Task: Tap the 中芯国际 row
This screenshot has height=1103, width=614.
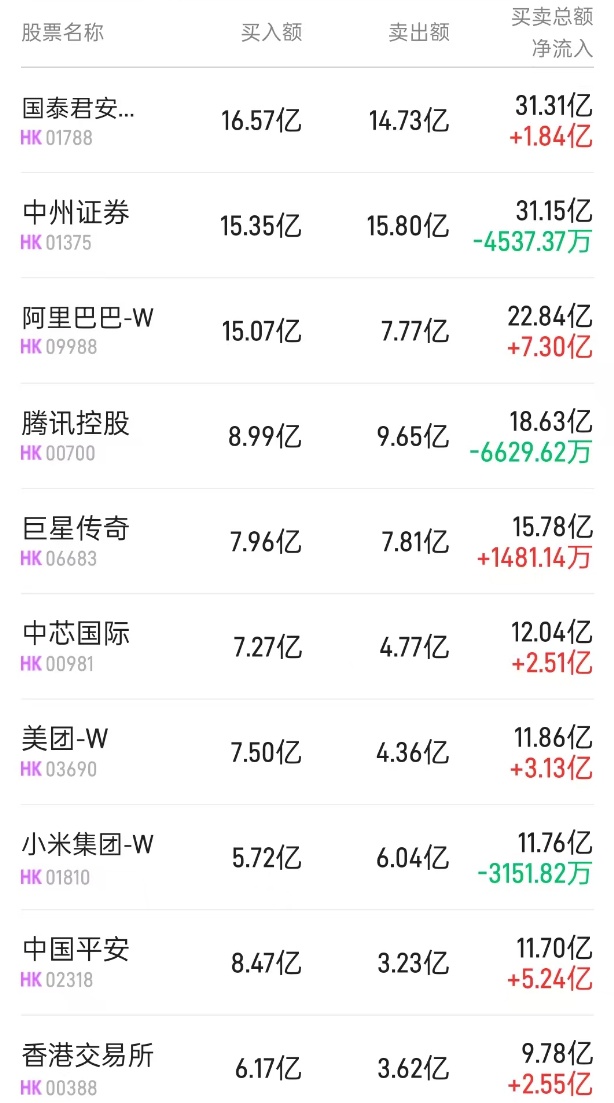Action: pyautogui.click(x=76, y=634)
